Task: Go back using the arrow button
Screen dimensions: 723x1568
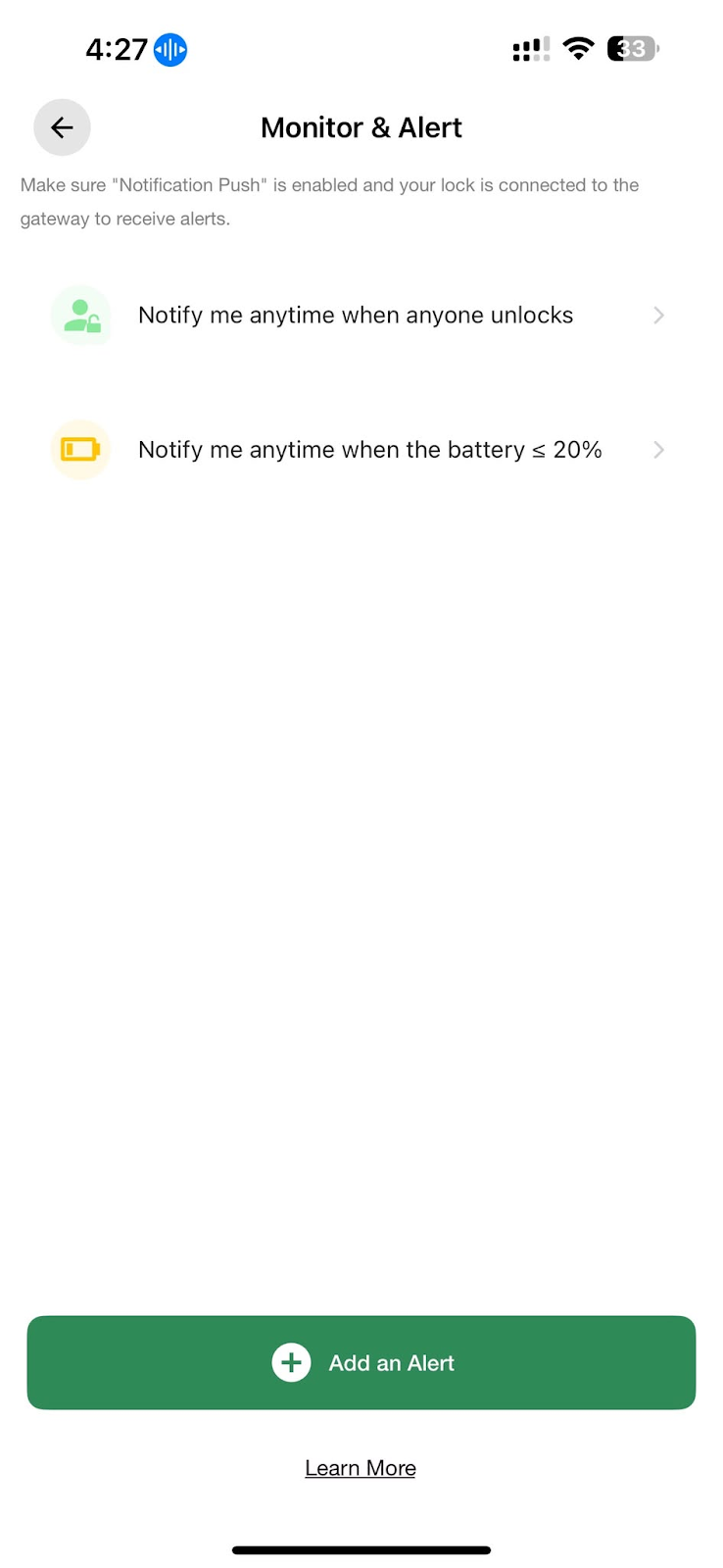Action: (62, 127)
